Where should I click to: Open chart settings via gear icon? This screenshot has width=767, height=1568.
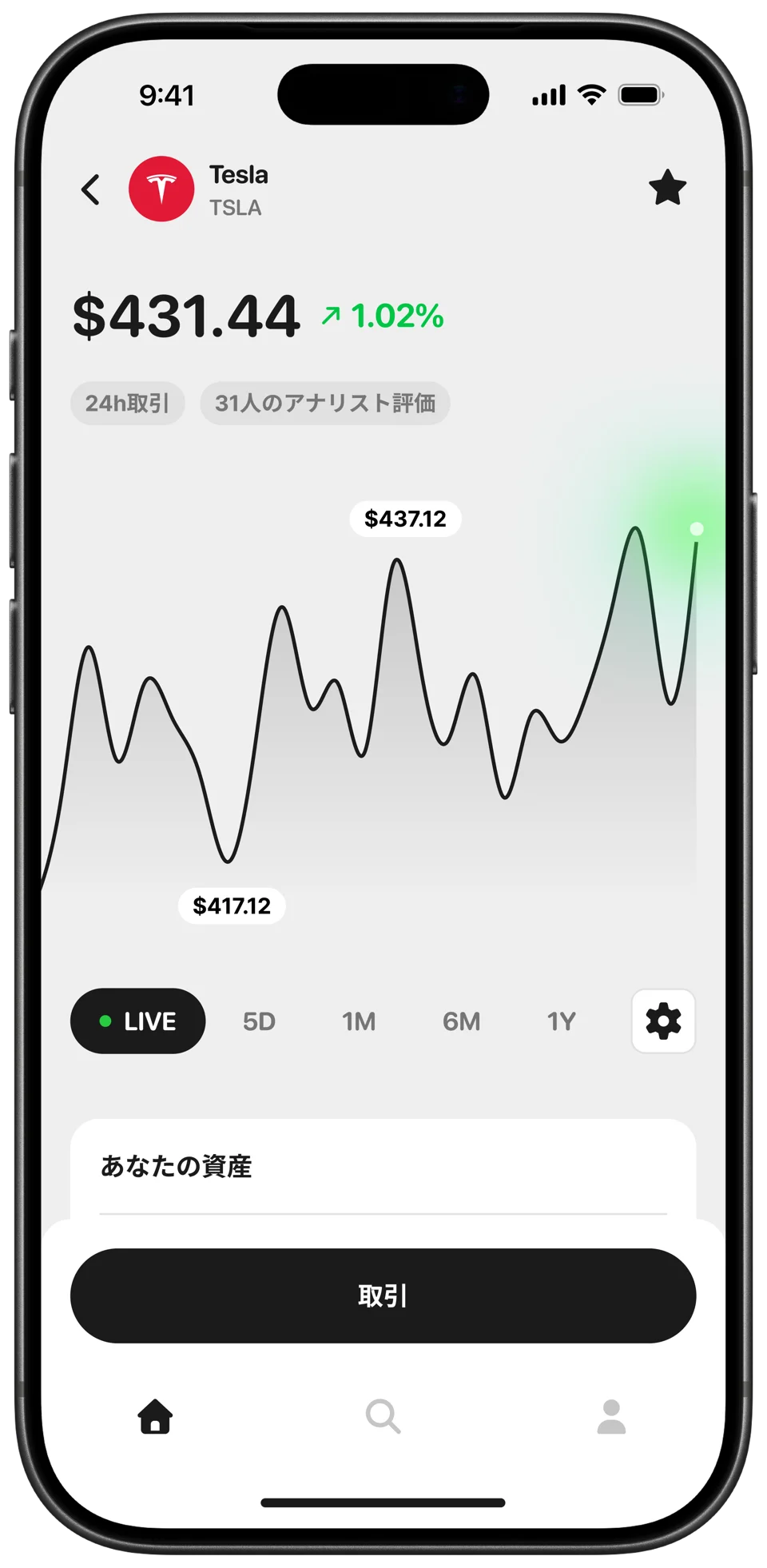[663, 1021]
